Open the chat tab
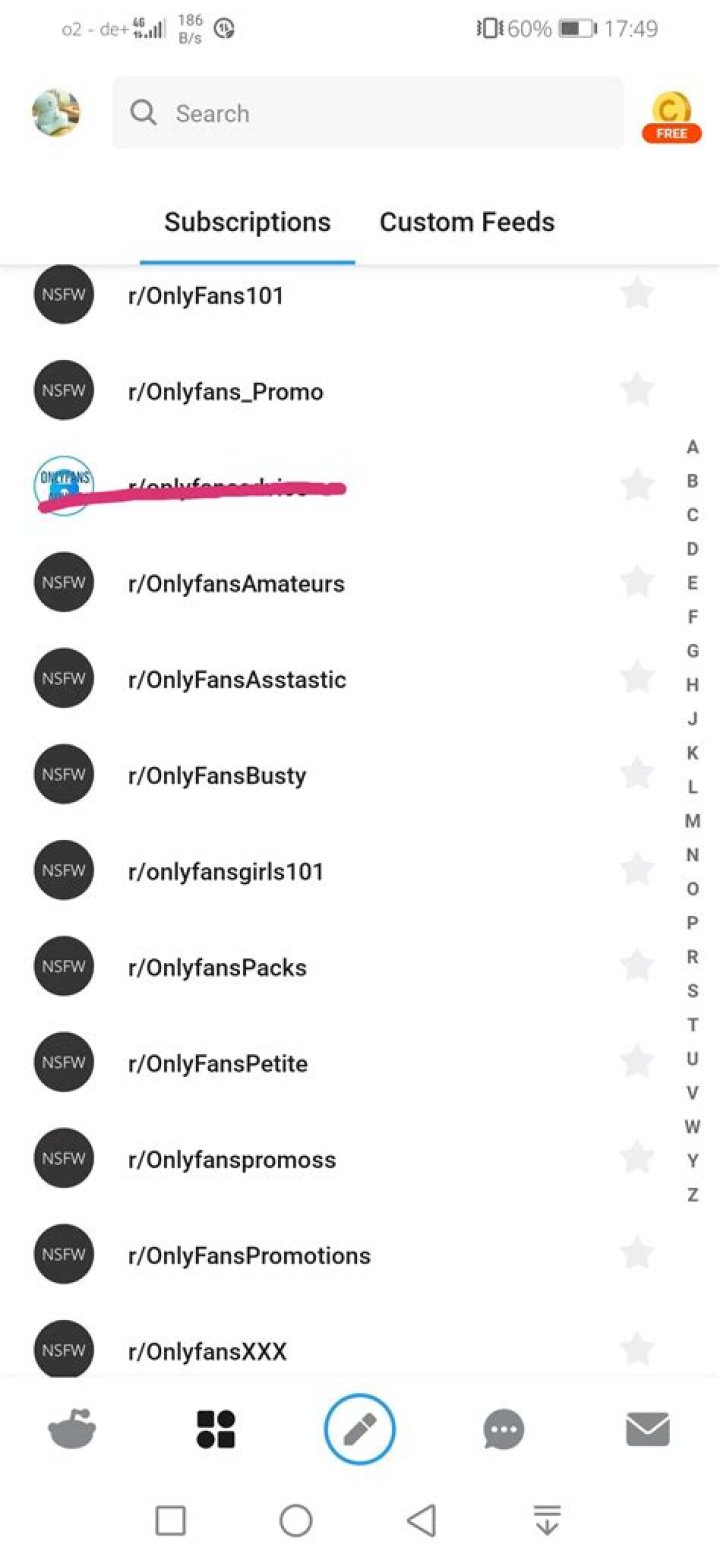 coord(503,1429)
